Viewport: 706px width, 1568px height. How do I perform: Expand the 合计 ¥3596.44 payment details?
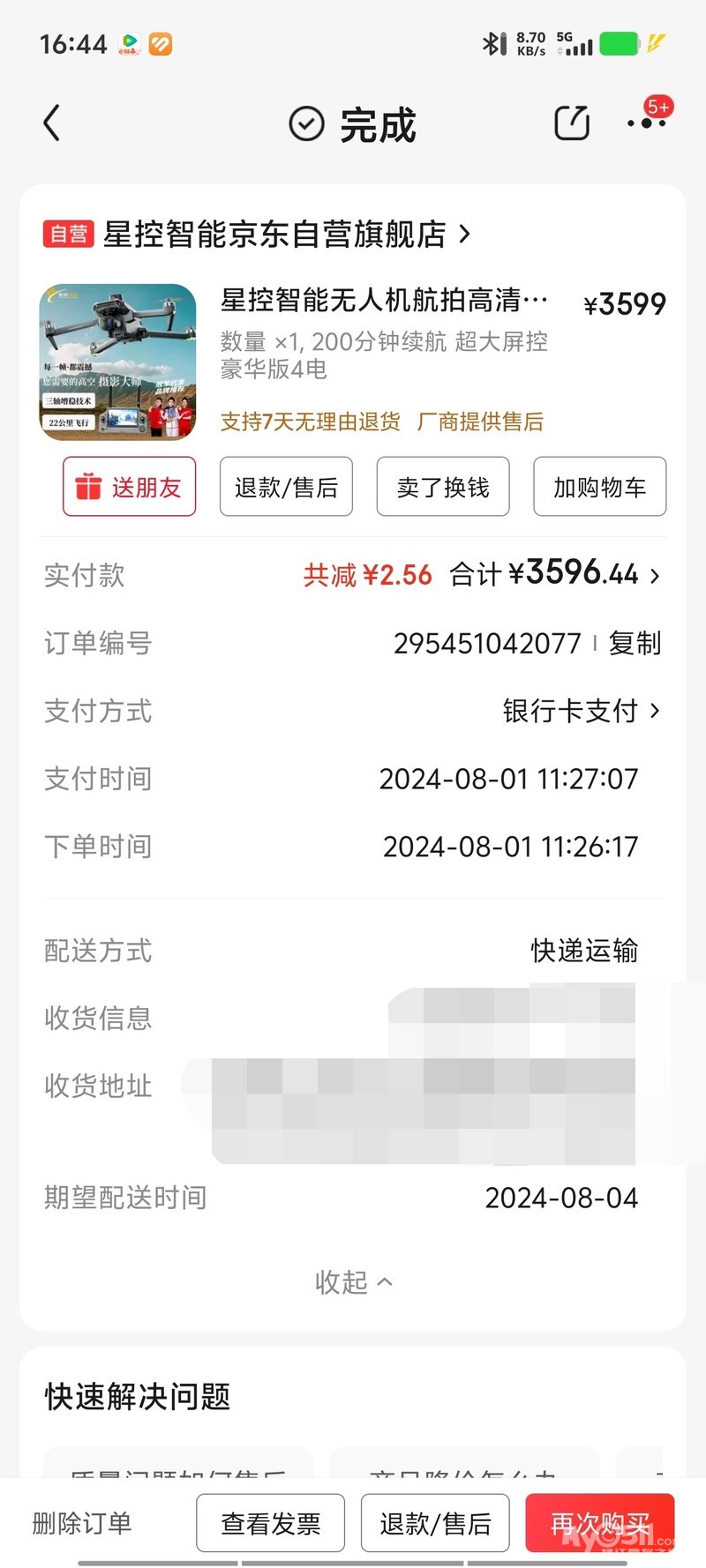(556, 575)
